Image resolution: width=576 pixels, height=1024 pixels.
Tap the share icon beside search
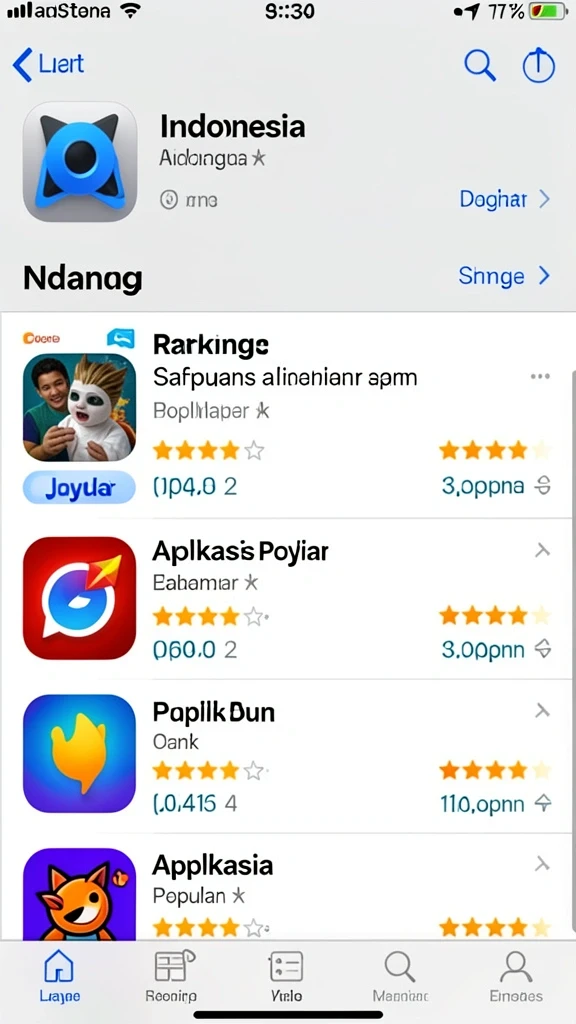click(539, 65)
